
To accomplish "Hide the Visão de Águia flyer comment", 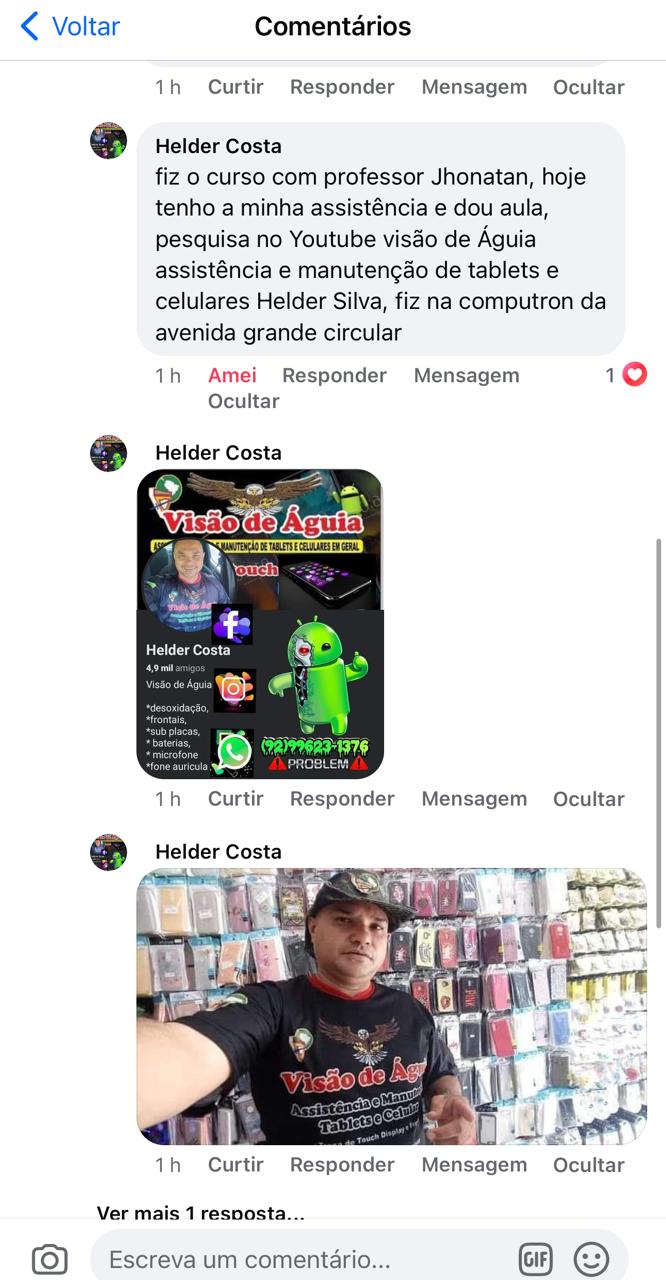I will point(588,798).
